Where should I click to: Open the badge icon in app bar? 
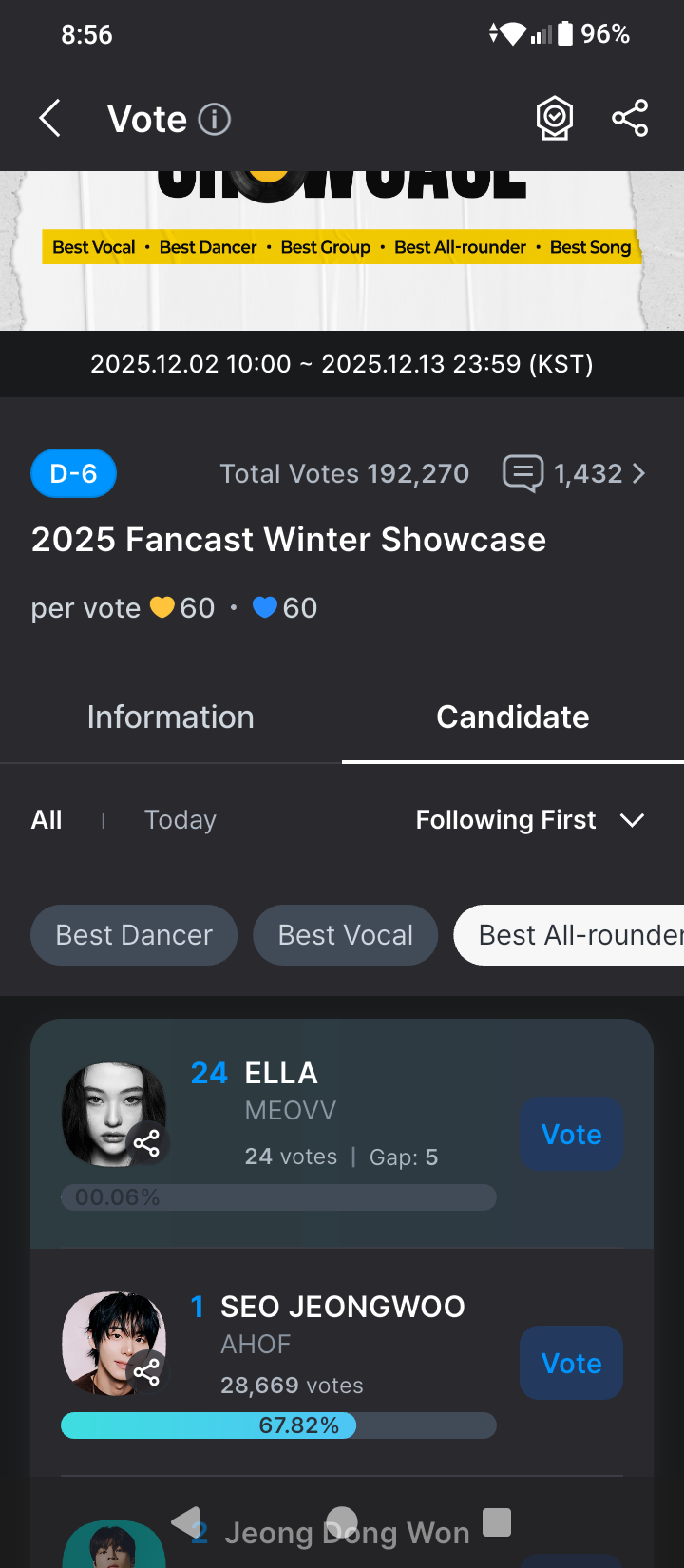coord(555,119)
